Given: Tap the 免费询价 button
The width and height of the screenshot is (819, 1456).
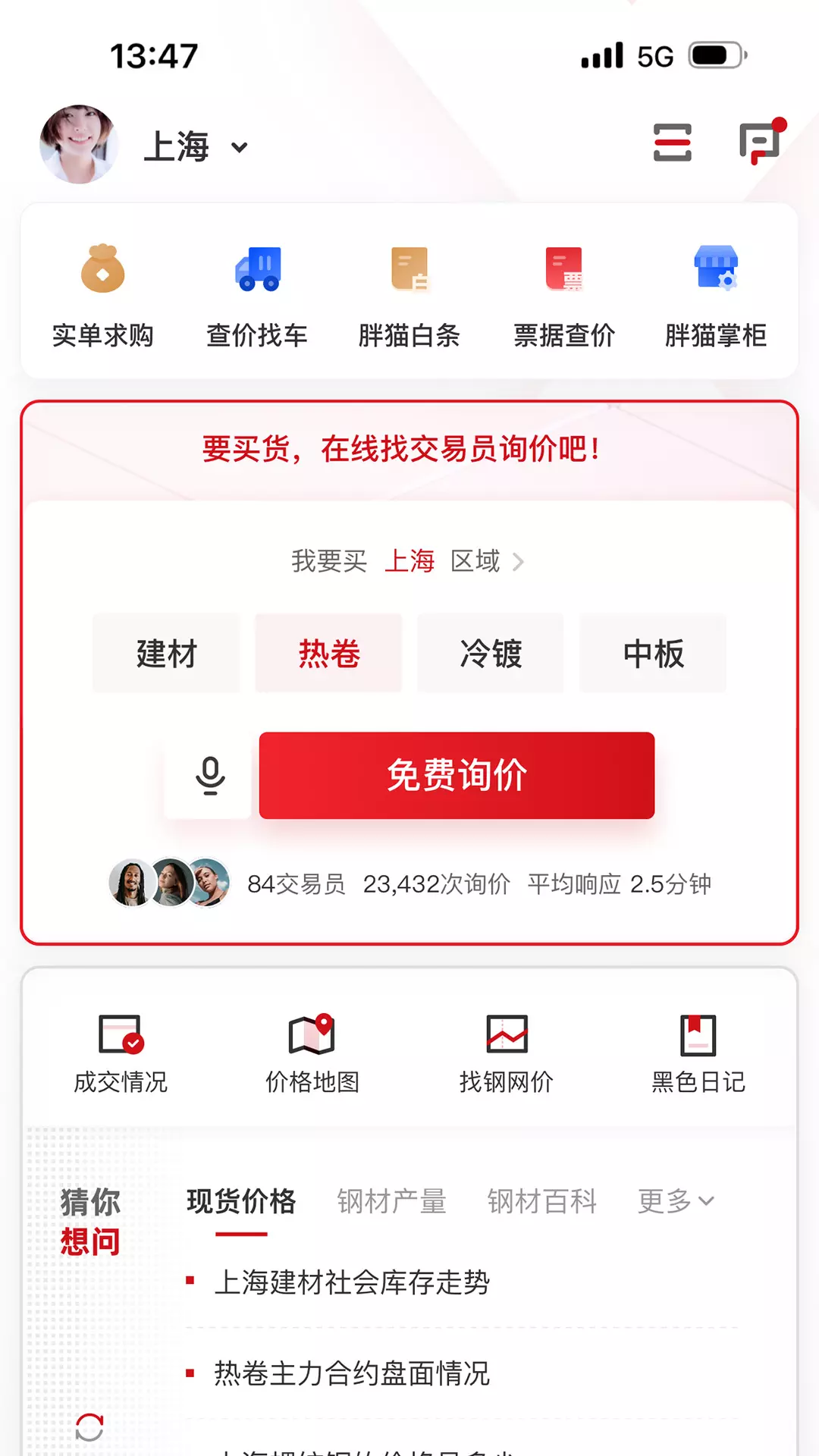Looking at the screenshot, I should [x=457, y=775].
